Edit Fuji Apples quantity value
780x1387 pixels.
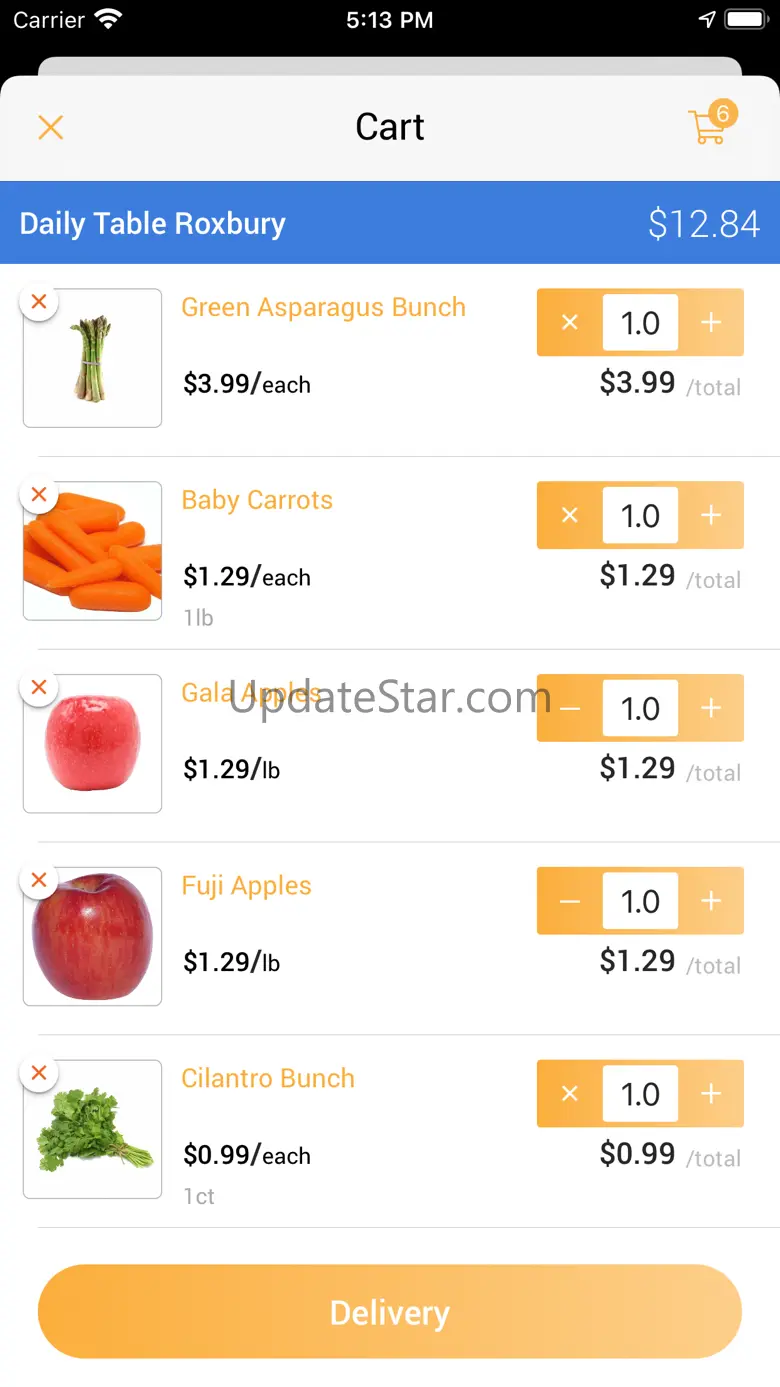click(x=640, y=902)
